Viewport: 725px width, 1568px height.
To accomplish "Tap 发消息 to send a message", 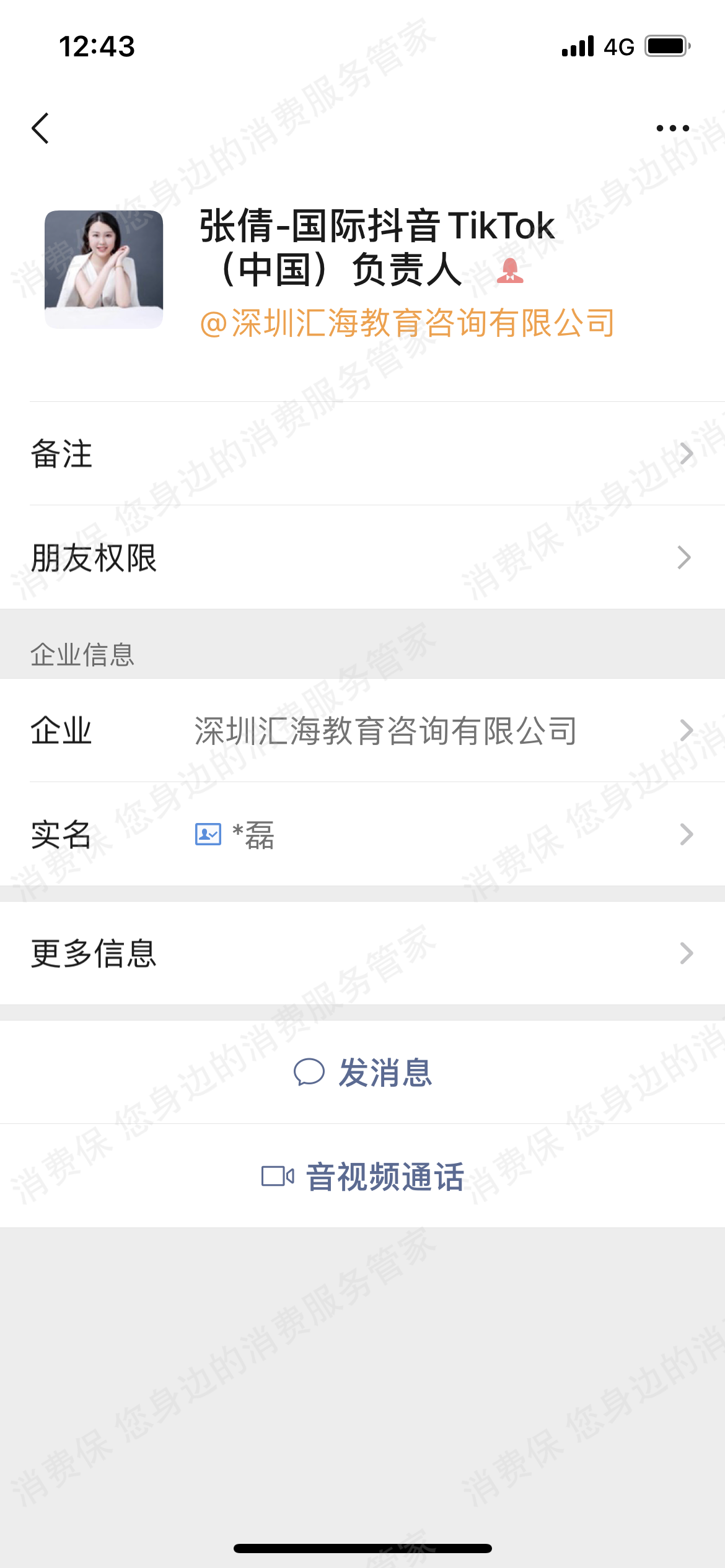I will coord(362,1072).
